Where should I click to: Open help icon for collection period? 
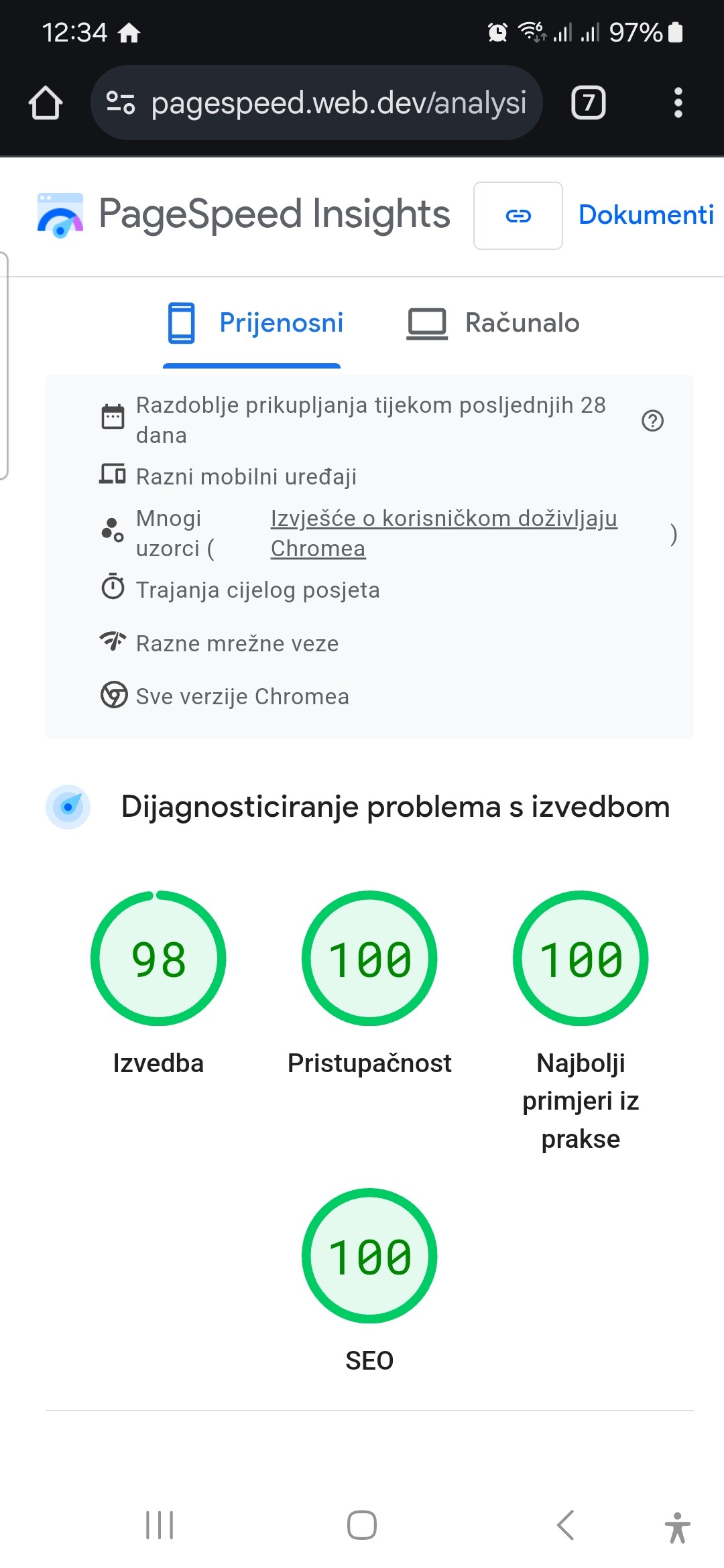tap(652, 421)
